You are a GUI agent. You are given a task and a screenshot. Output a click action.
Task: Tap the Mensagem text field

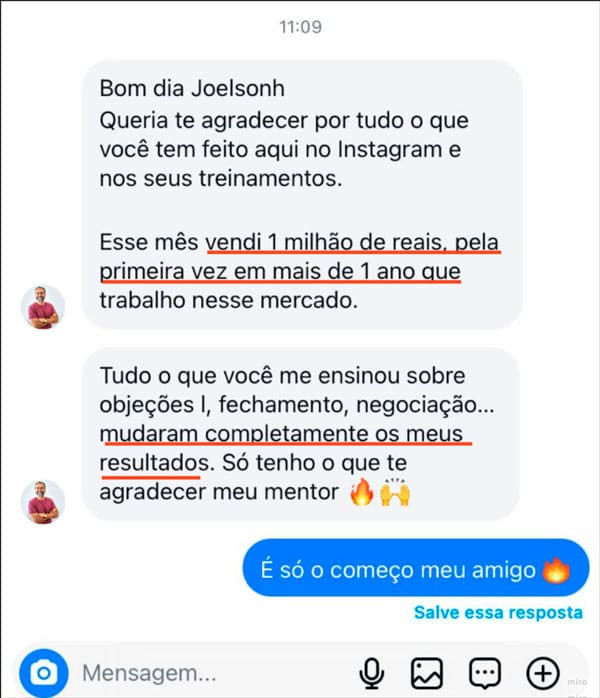(x=200, y=672)
